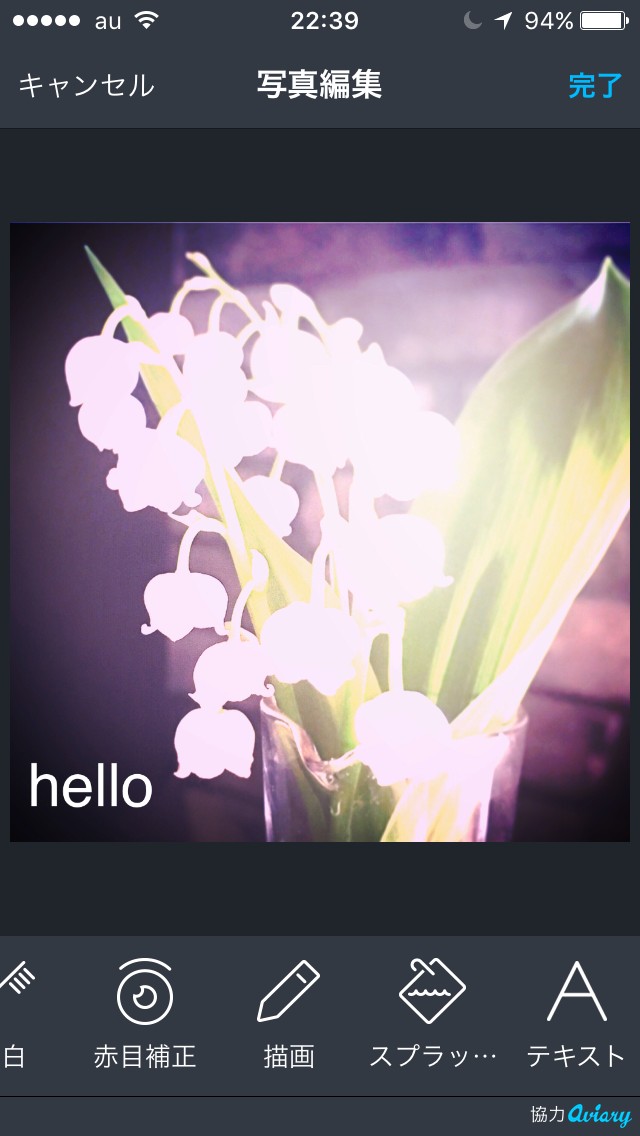The image size is (640, 1136).
Task: Tap 完了 to finish editing
Action: 595,85
